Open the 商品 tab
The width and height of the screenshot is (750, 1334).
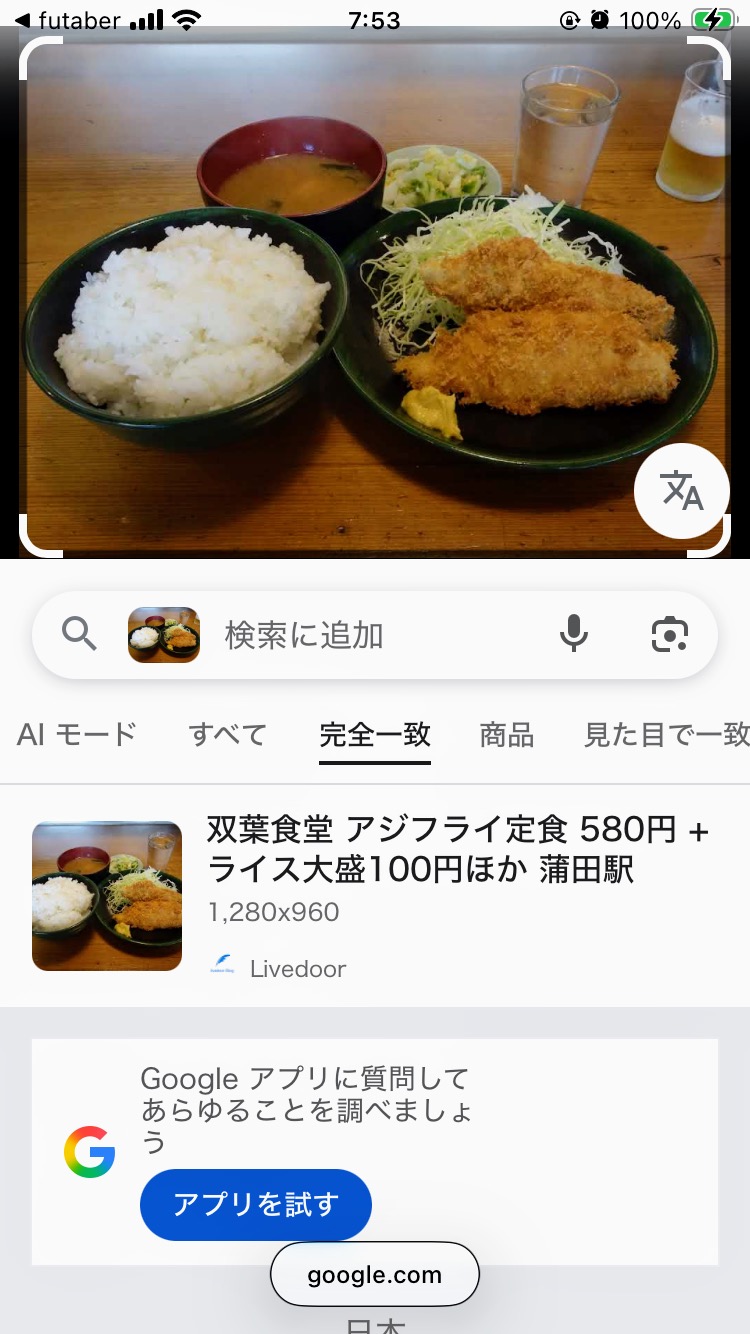point(507,735)
